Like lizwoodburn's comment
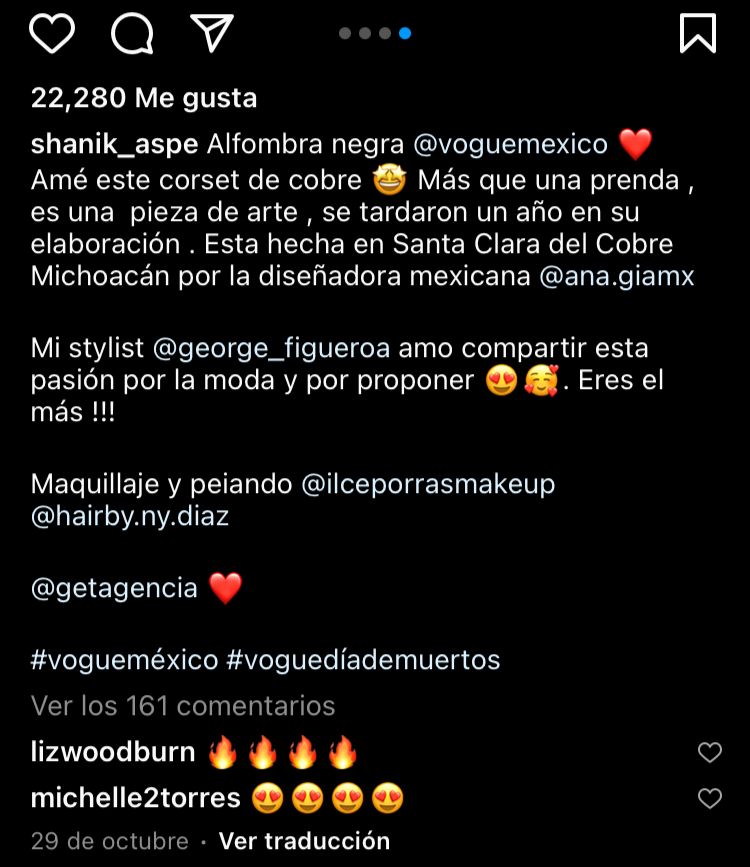 (709, 753)
